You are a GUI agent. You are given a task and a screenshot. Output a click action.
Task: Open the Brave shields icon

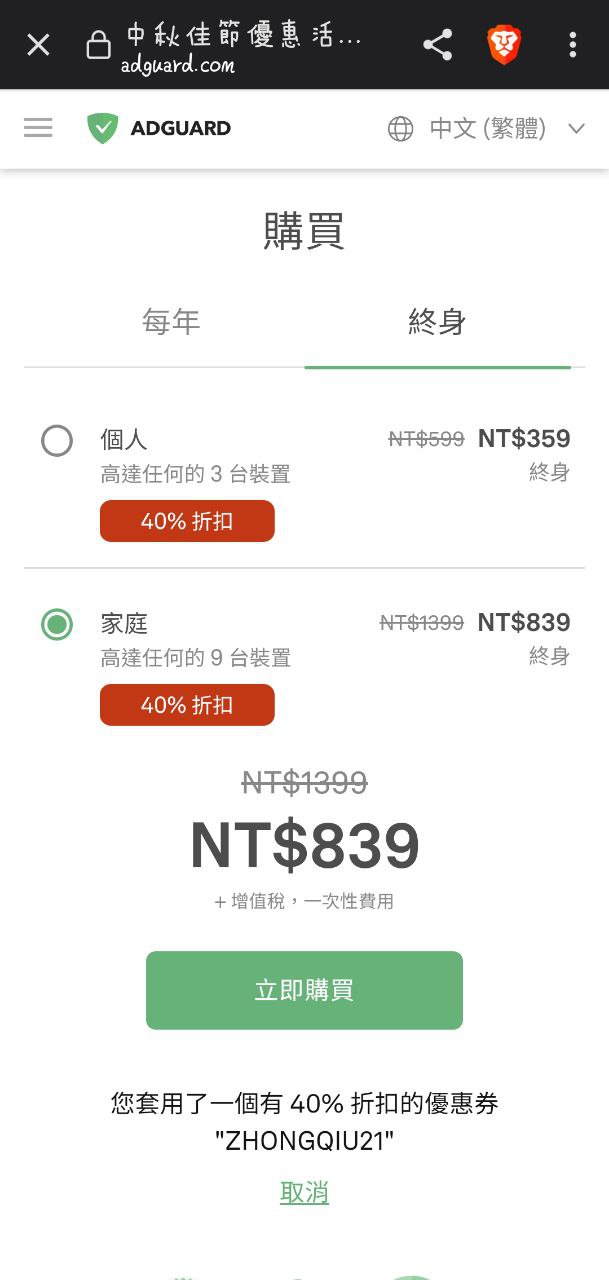[503, 45]
